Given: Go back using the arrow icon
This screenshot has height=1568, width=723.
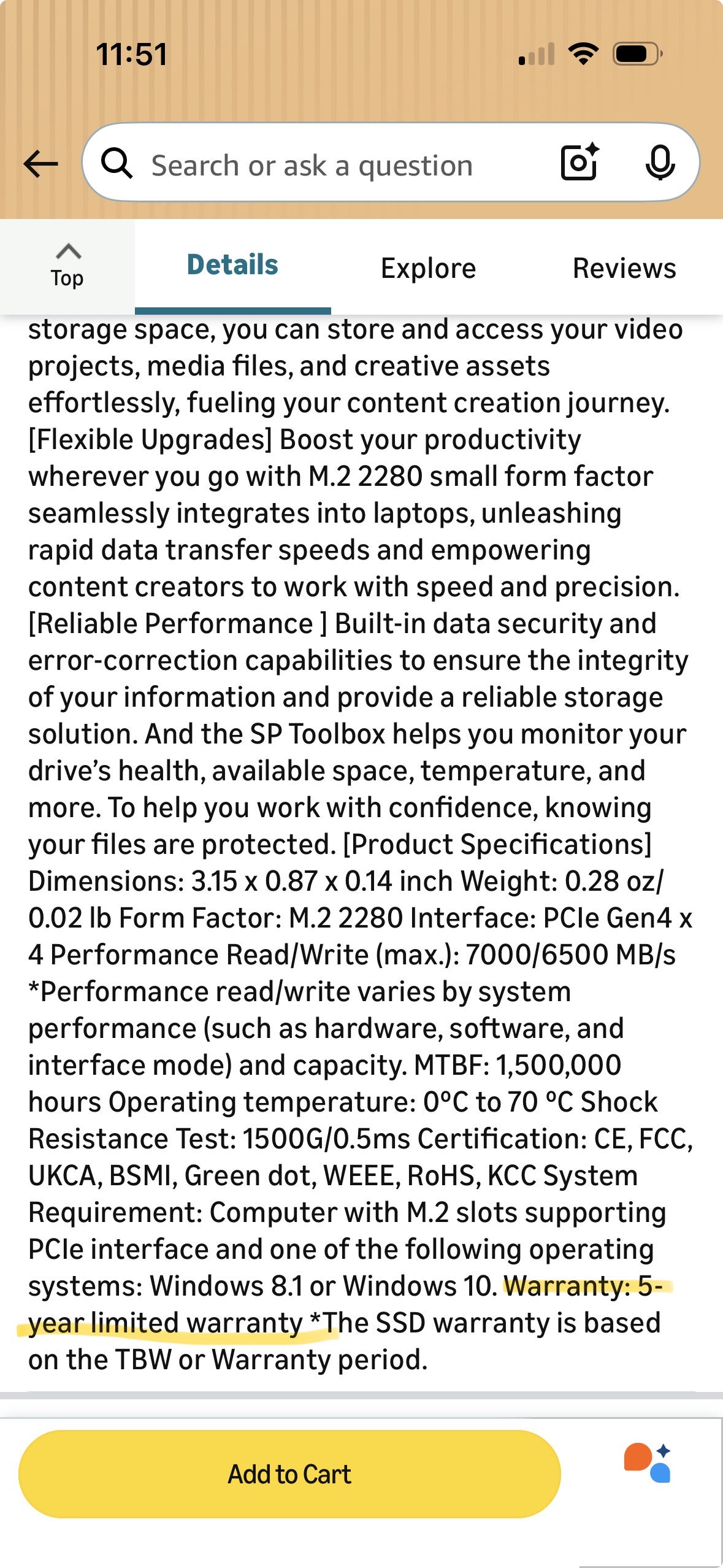Looking at the screenshot, I should [40, 164].
